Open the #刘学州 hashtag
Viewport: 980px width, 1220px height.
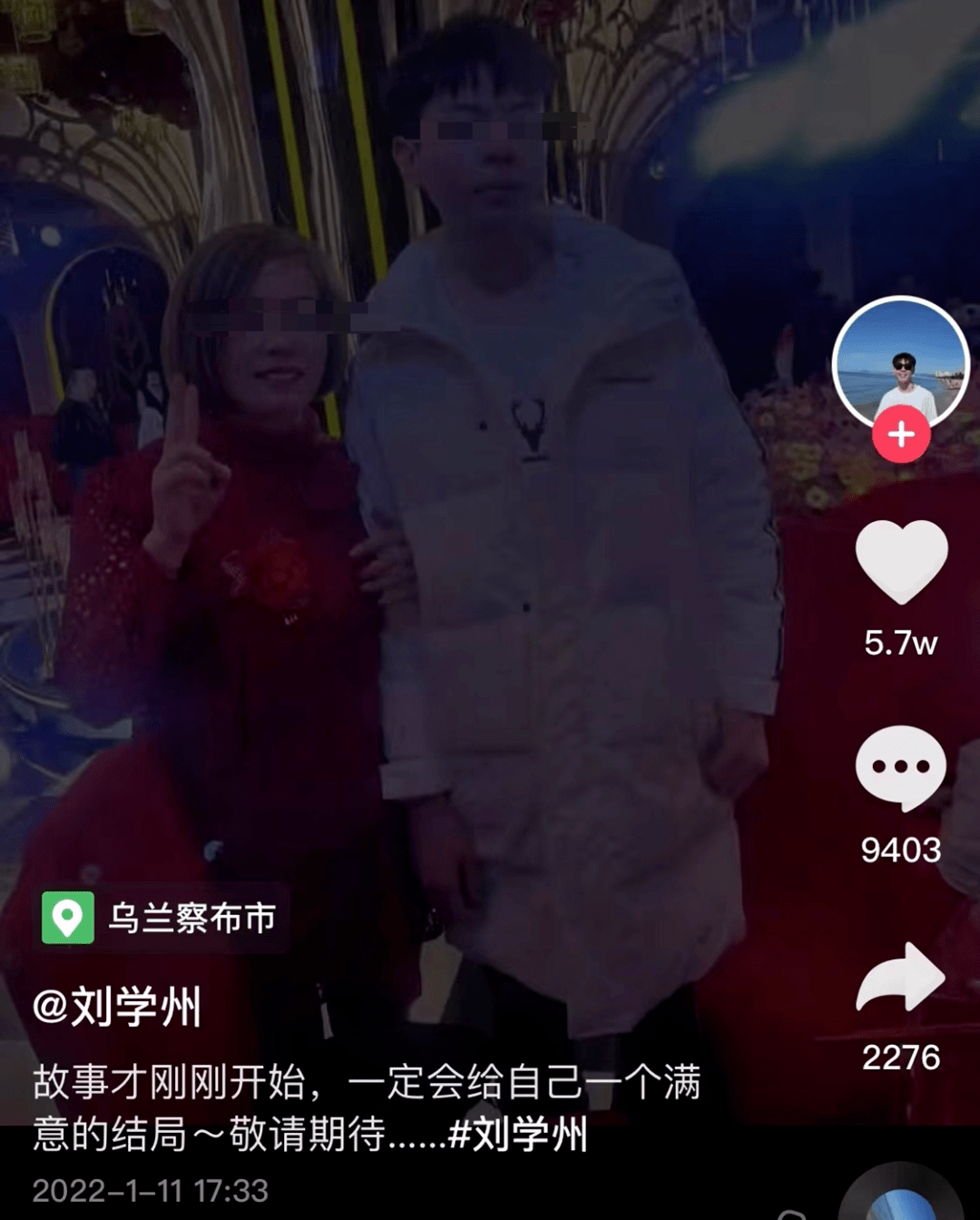pos(518,1135)
